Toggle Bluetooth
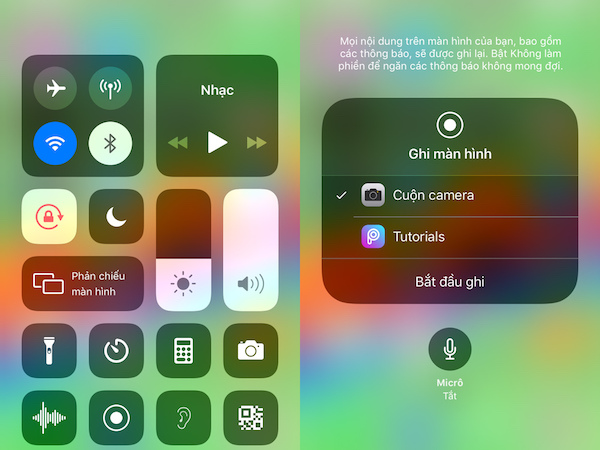Image resolution: width=600 pixels, height=450 pixels. point(111,144)
